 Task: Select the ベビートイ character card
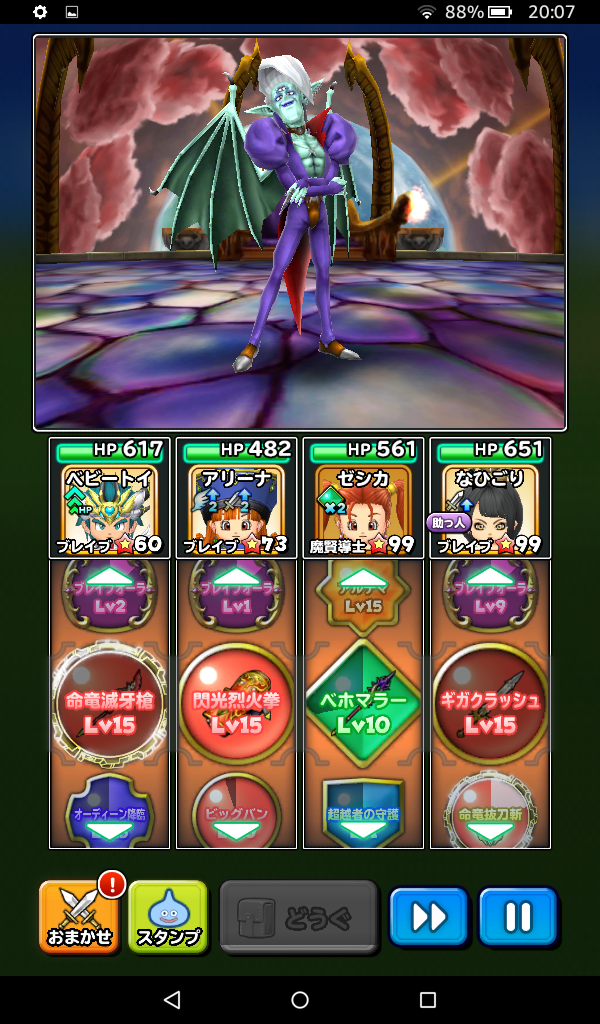point(109,498)
